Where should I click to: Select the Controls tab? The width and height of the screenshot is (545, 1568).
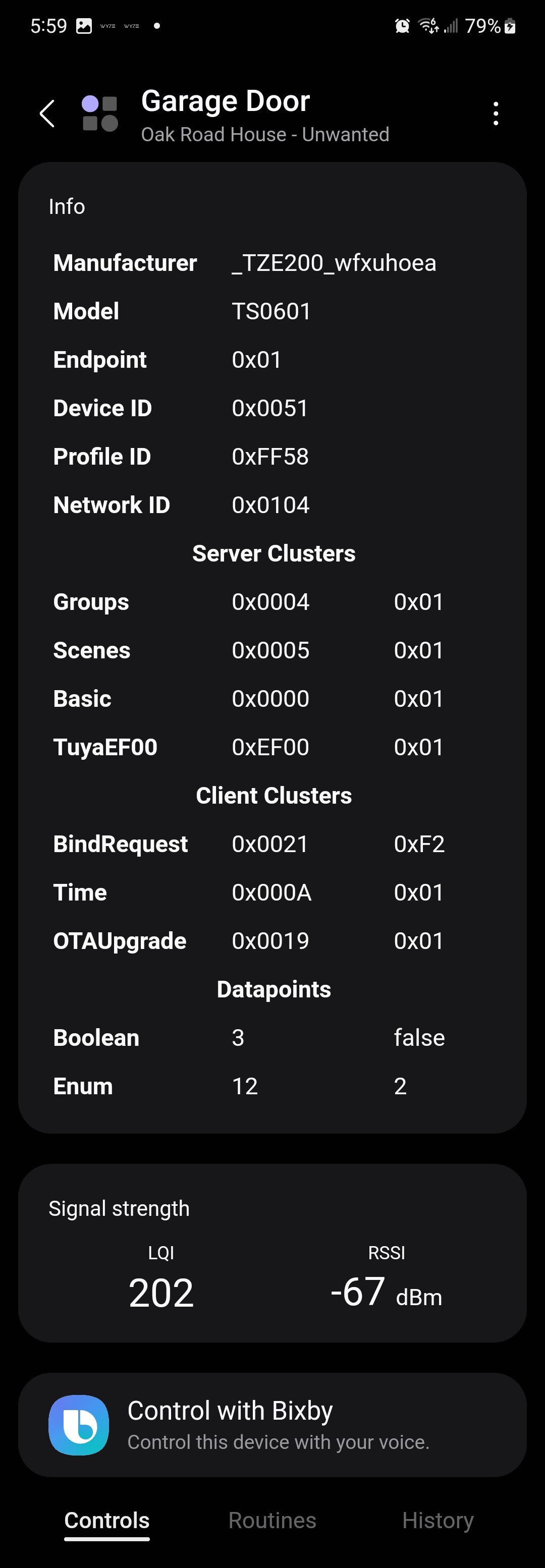[107, 1521]
